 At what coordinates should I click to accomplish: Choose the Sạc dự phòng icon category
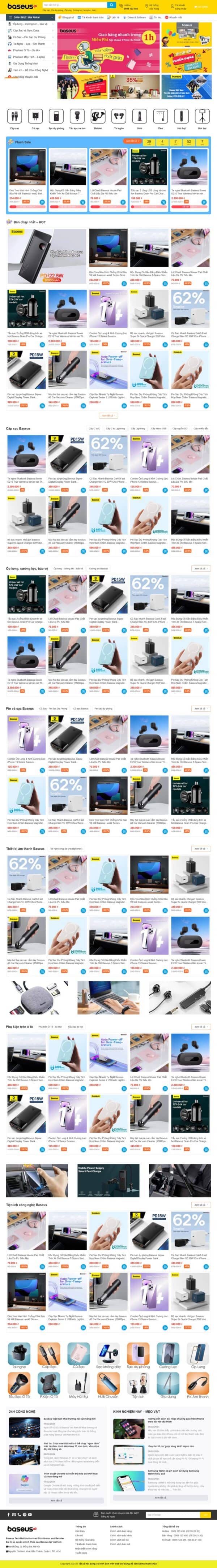pos(55,119)
